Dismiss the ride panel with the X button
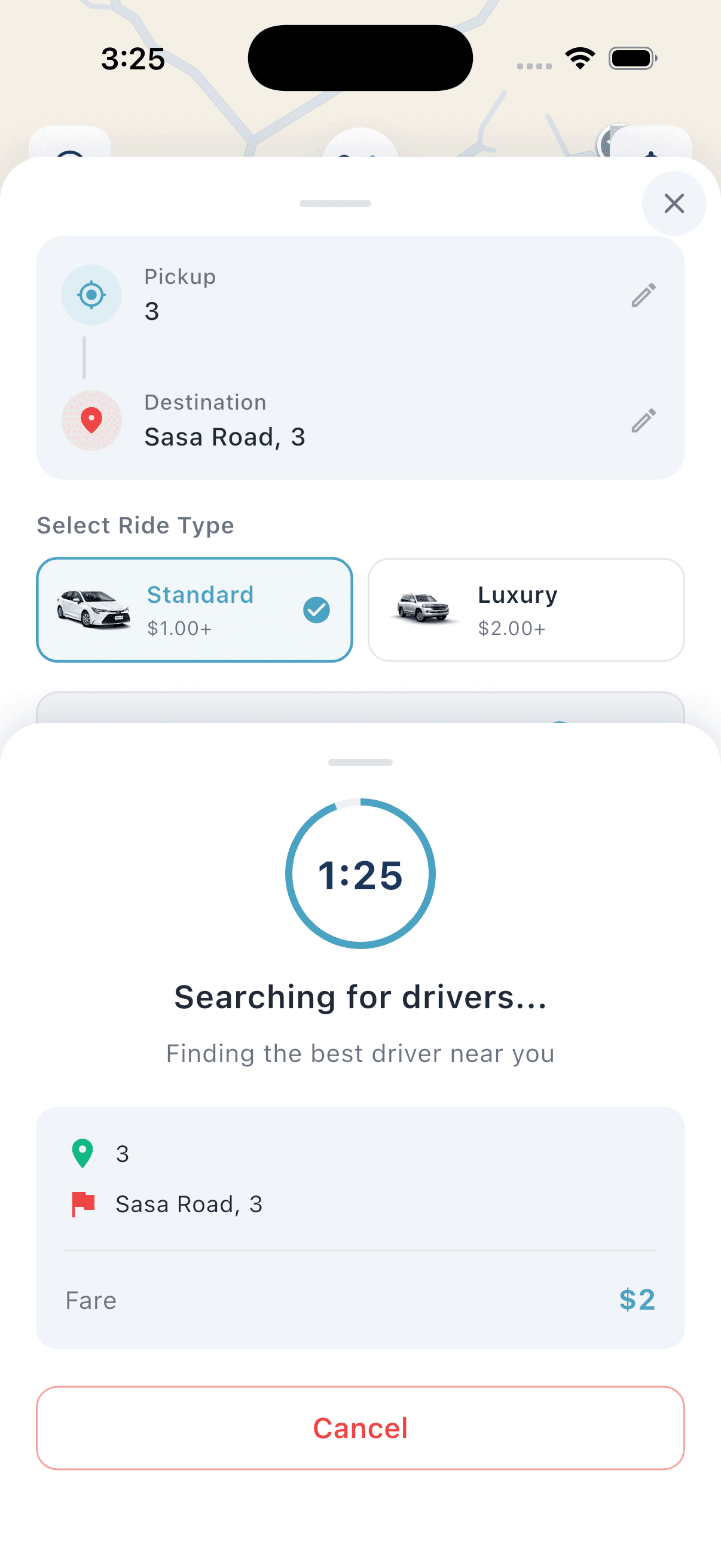 (674, 204)
